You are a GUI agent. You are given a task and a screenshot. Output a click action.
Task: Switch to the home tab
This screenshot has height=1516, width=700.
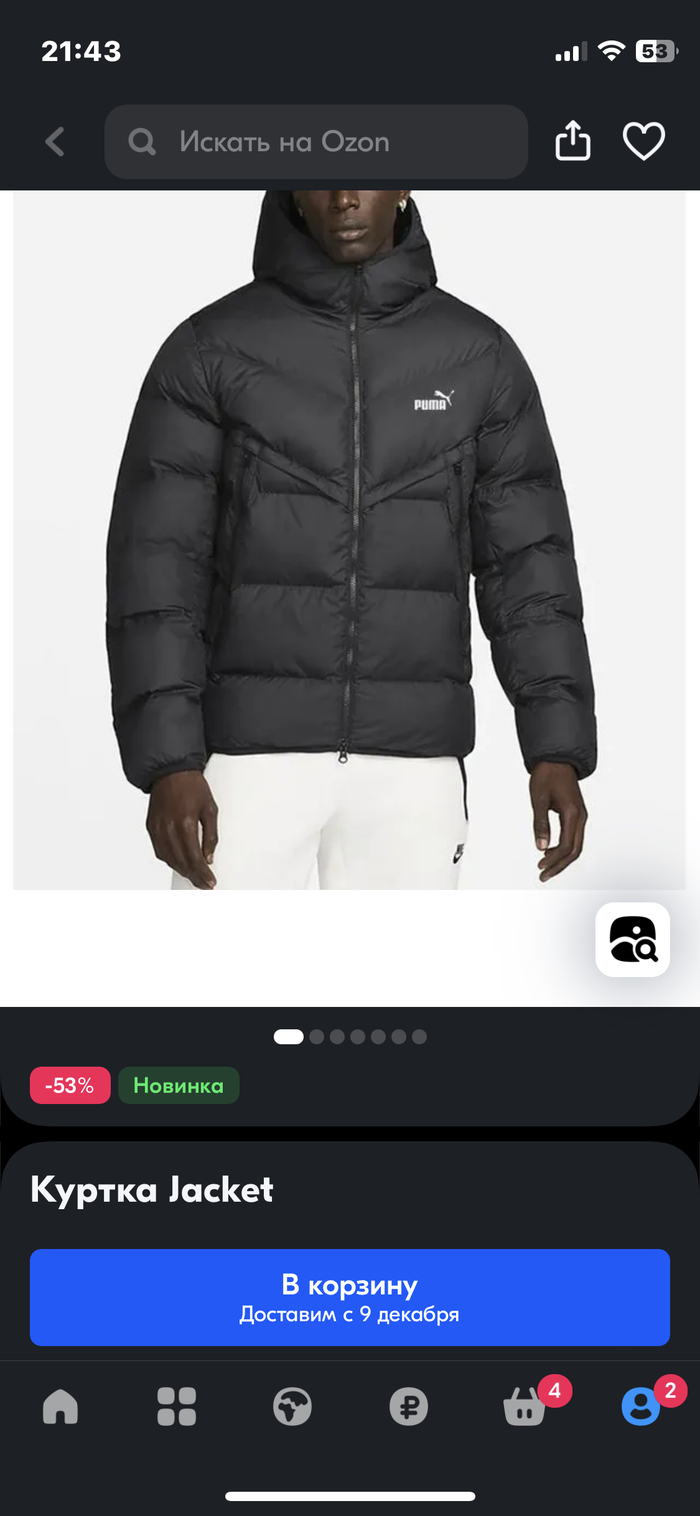[60, 1407]
